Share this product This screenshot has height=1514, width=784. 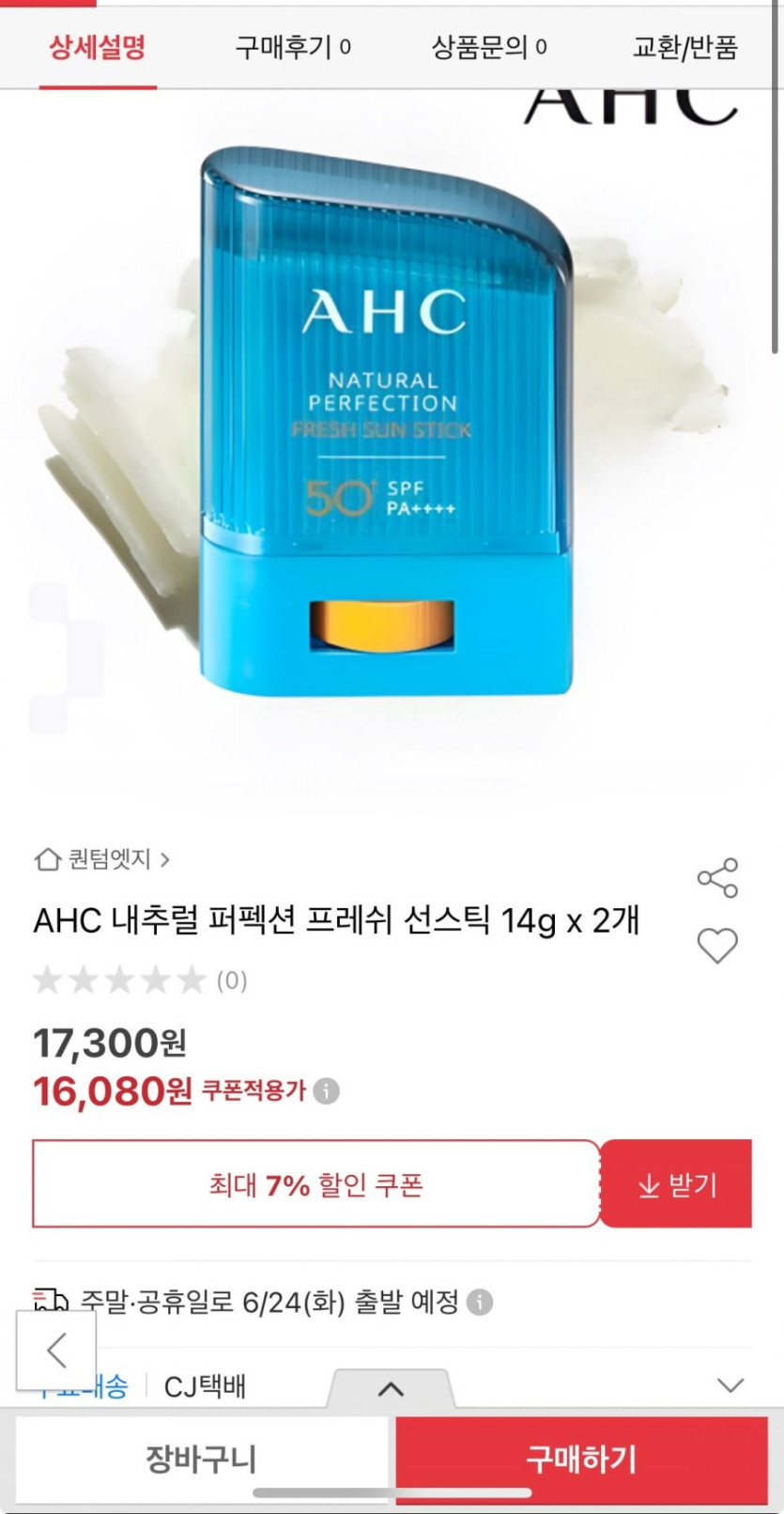(717, 878)
